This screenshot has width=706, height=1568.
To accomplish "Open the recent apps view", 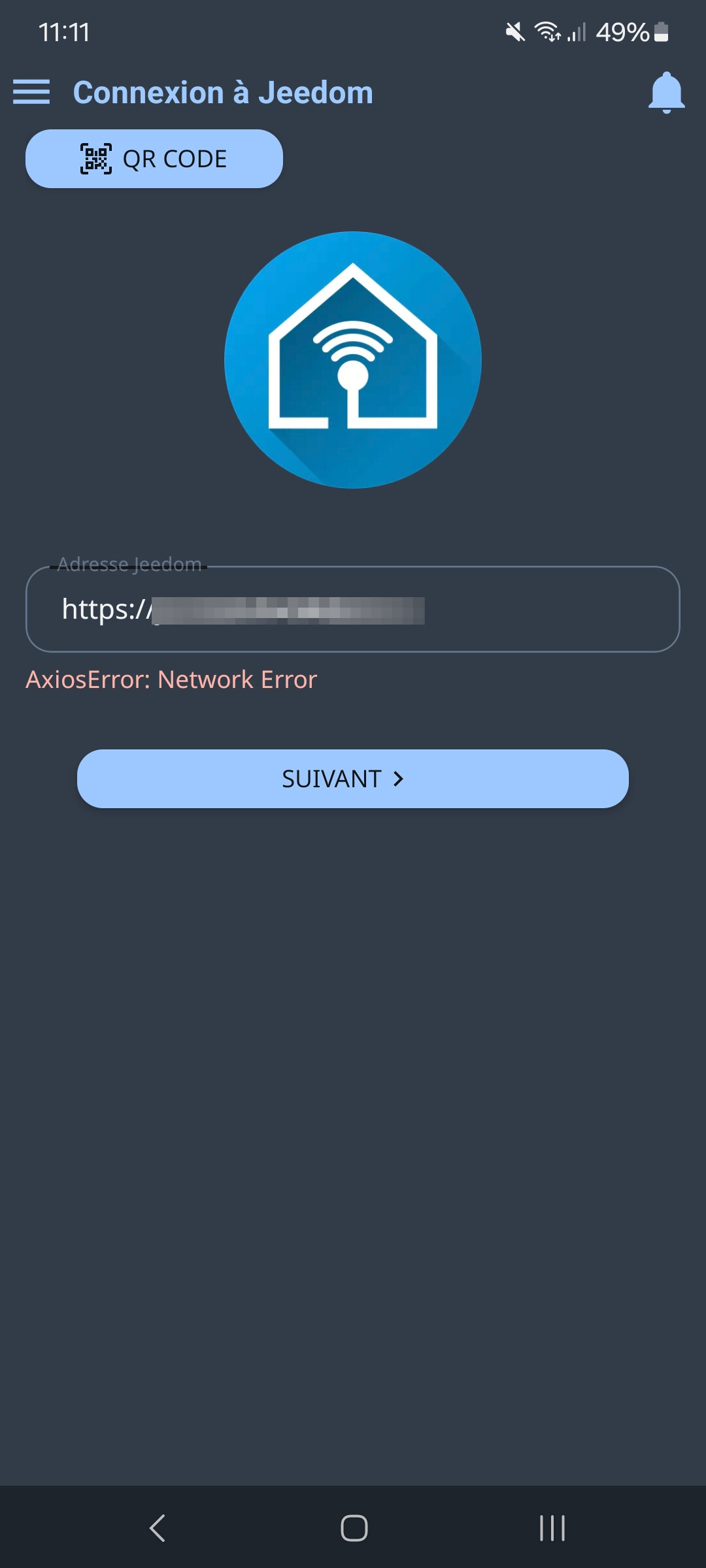I will (552, 1527).
